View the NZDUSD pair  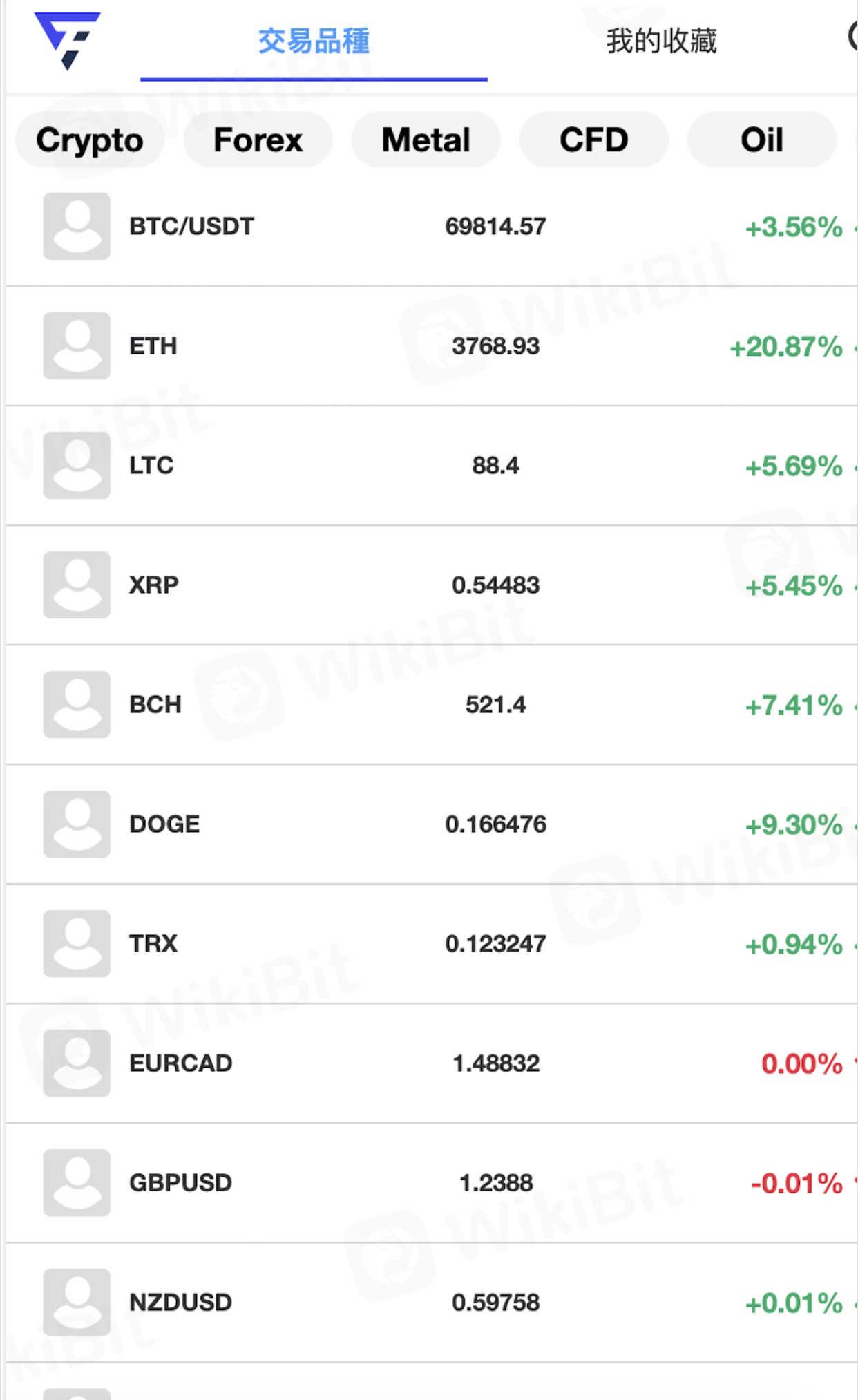click(x=432, y=1303)
